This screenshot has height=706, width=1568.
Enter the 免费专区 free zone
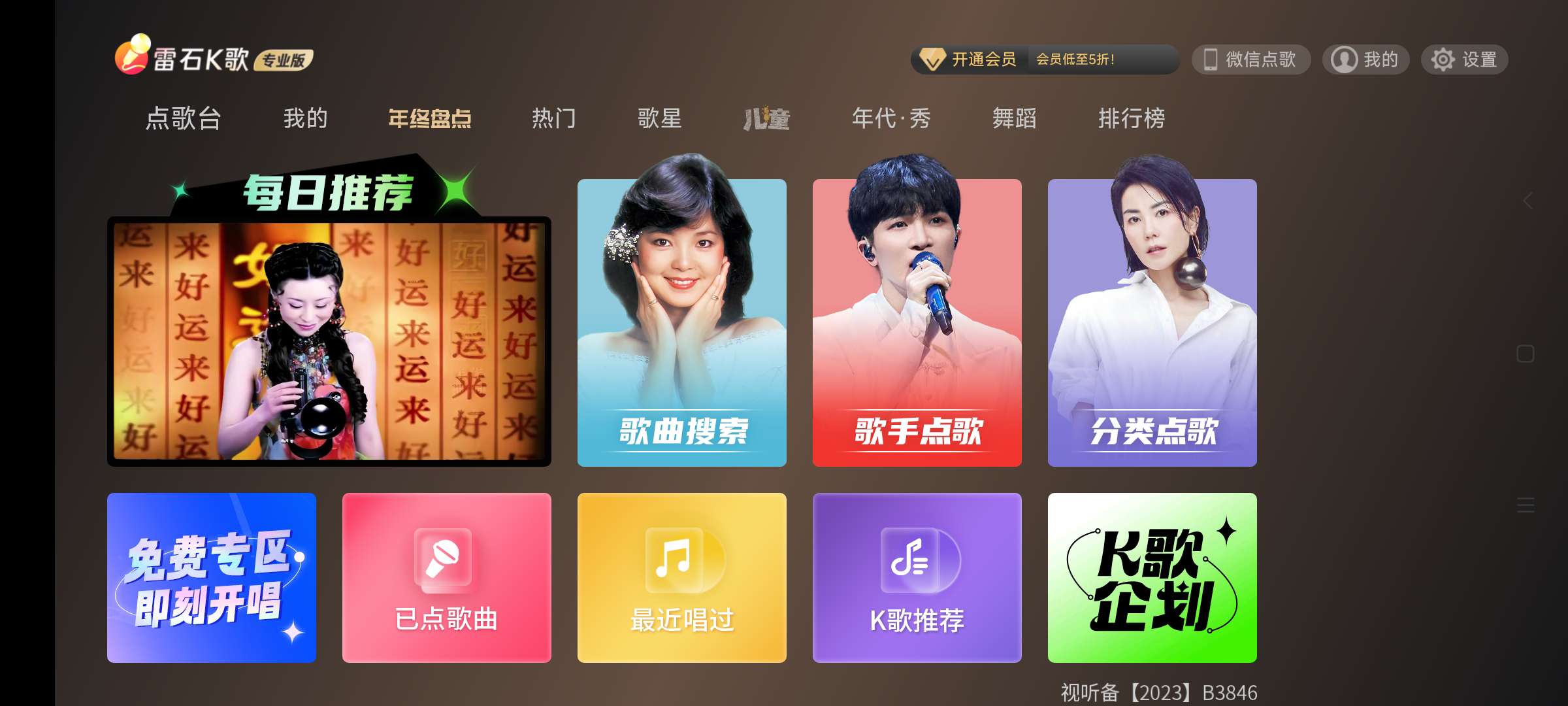212,578
